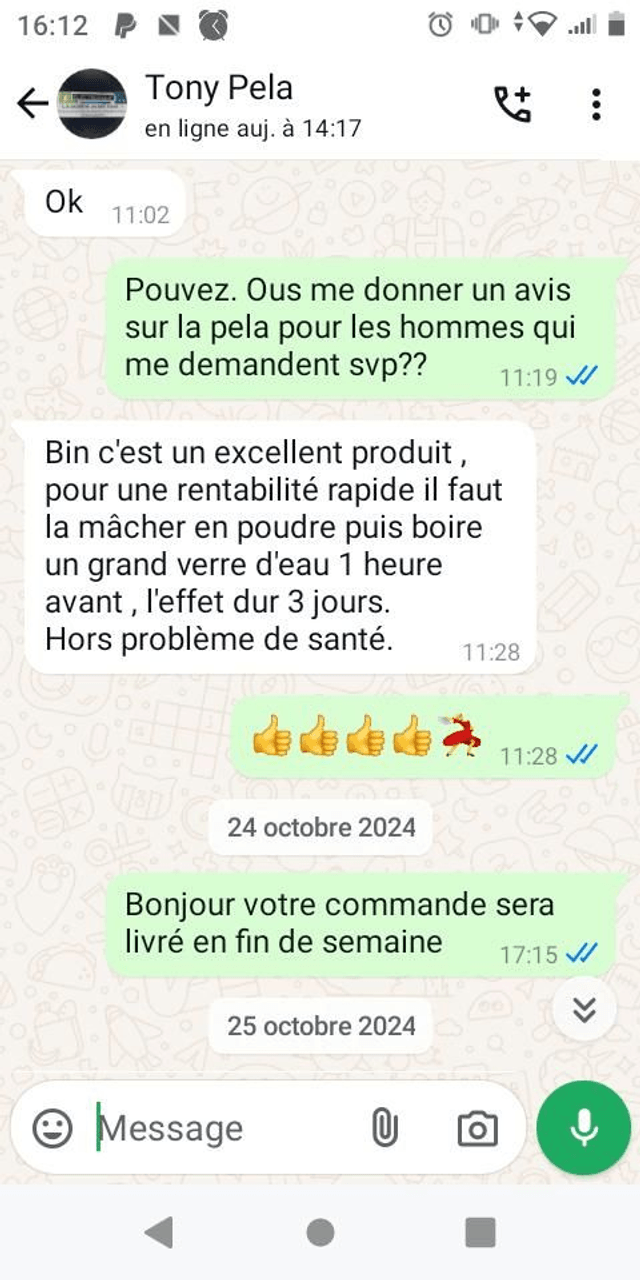Image resolution: width=640 pixels, height=1280 pixels.
Task: View Tony Pela's contact info
Action: pos(250,103)
